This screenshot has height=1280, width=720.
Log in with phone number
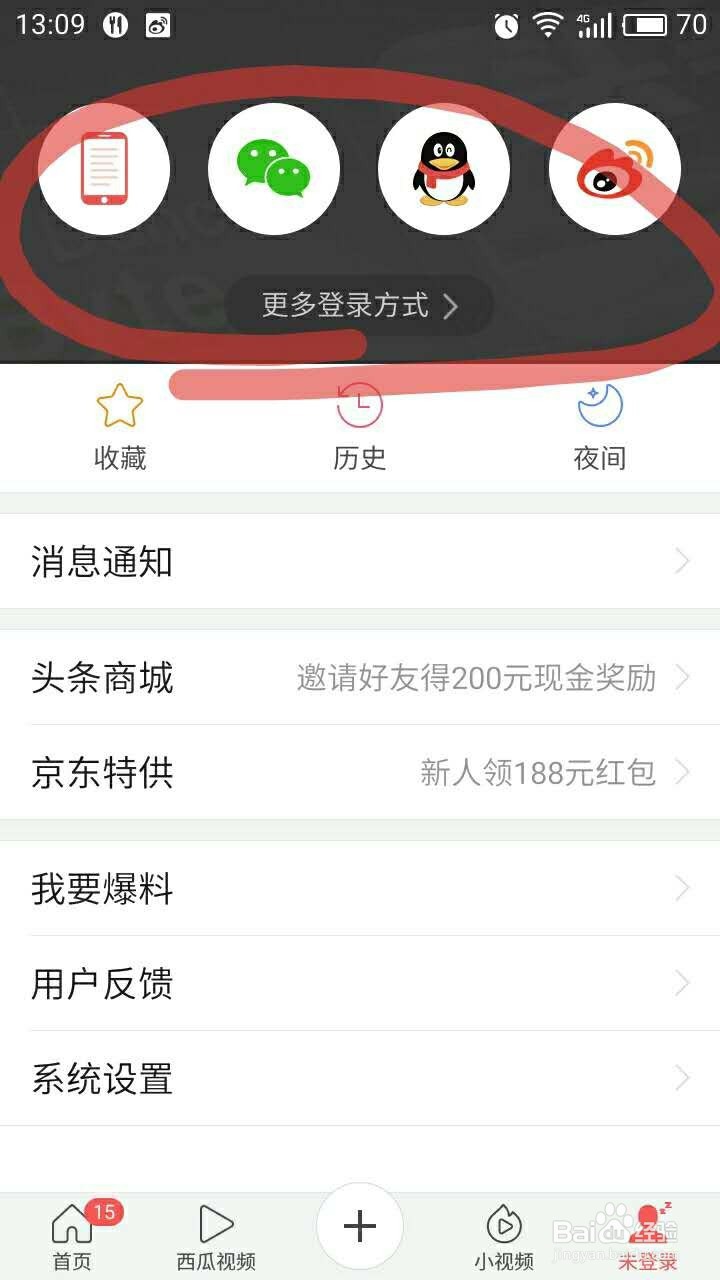tap(104, 168)
